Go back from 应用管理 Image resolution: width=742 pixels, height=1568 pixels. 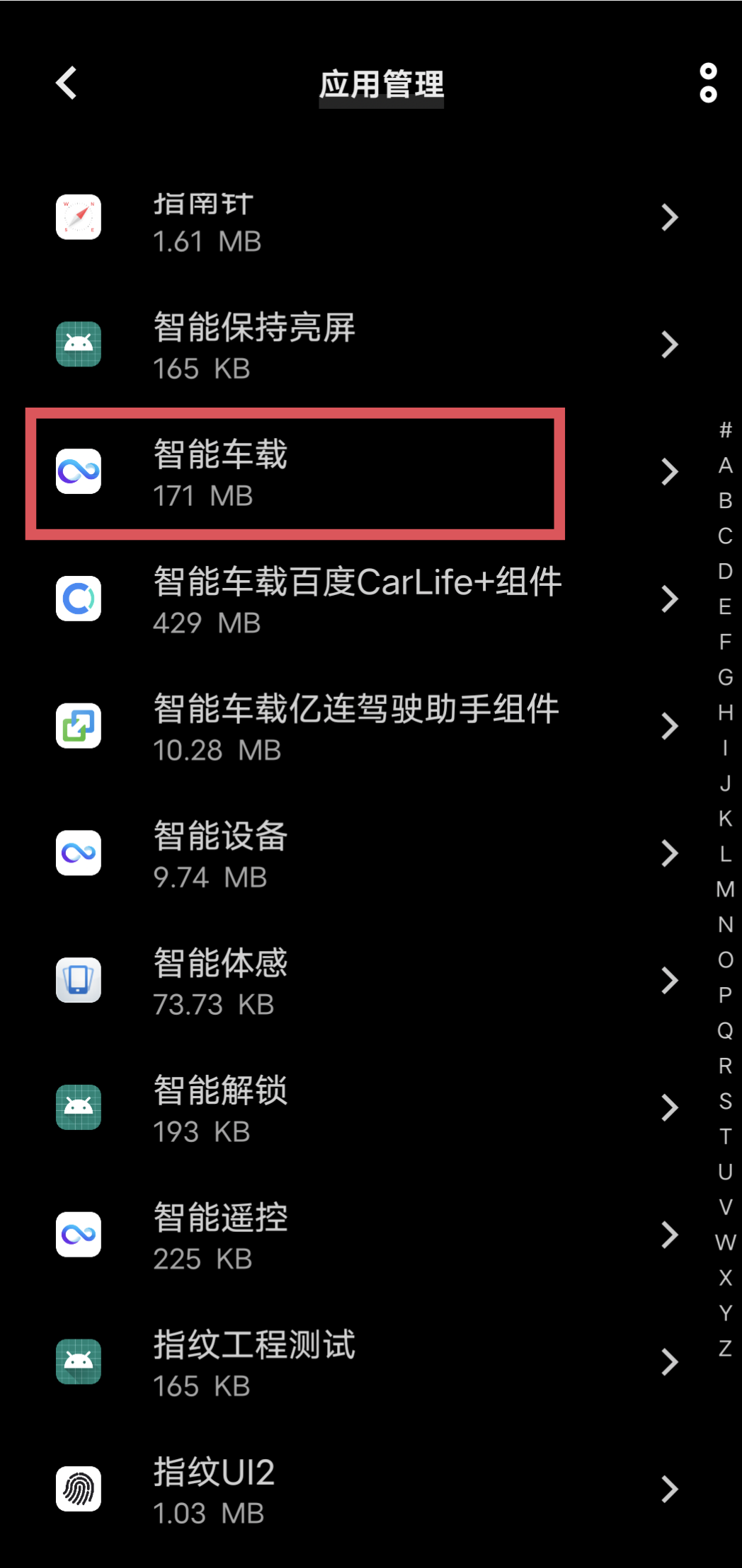(x=67, y=83)
